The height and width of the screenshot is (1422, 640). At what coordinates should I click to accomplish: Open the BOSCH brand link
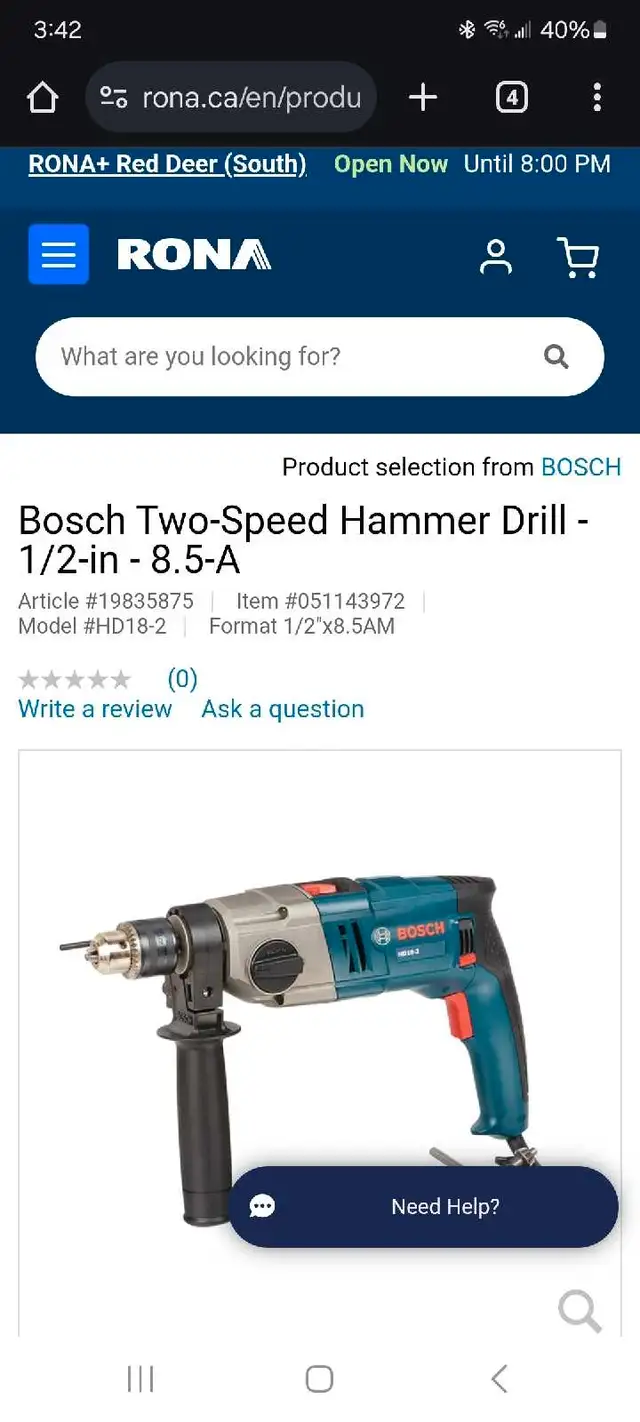(x=581, y=467)
